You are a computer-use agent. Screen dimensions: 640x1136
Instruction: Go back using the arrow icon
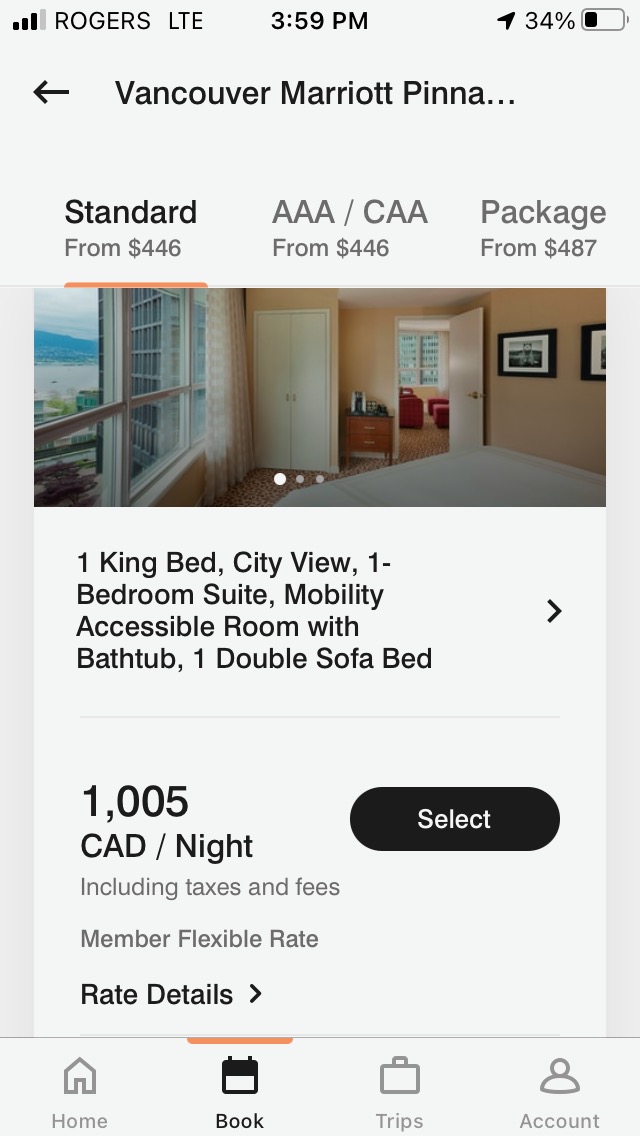pyautogui.click(x=51, y=93)
